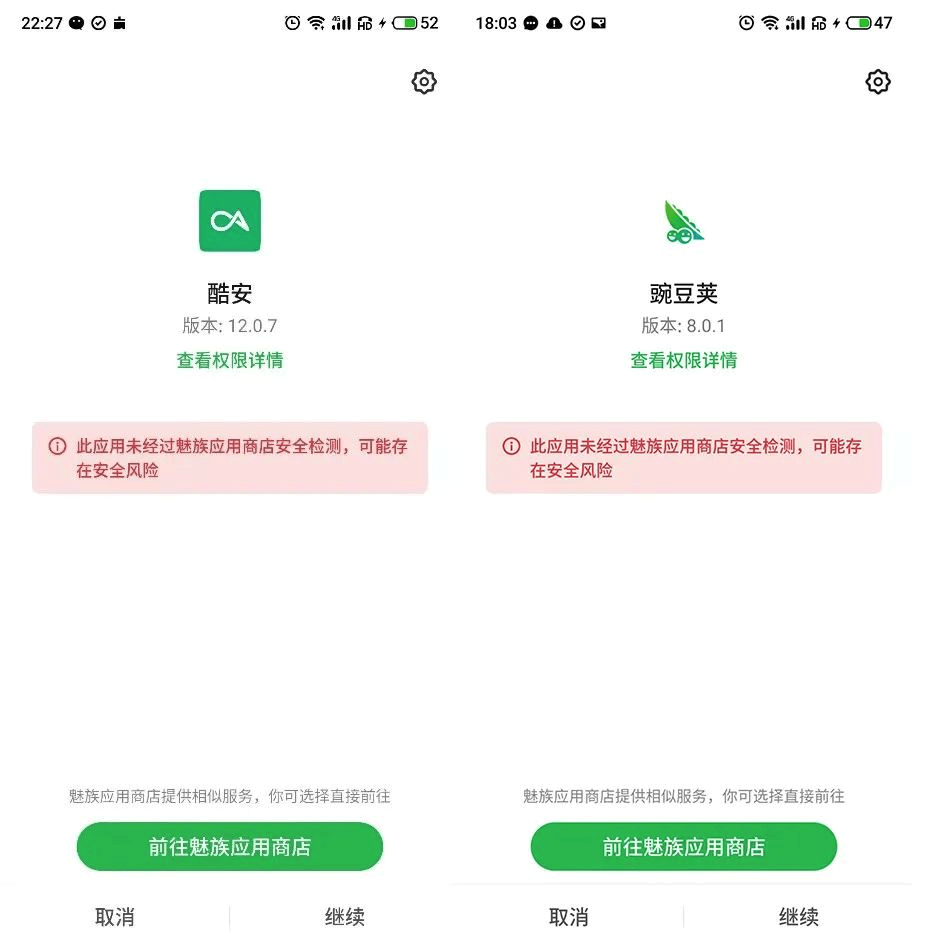Continue (继续) the Wandoujia installation

[798, 917]
